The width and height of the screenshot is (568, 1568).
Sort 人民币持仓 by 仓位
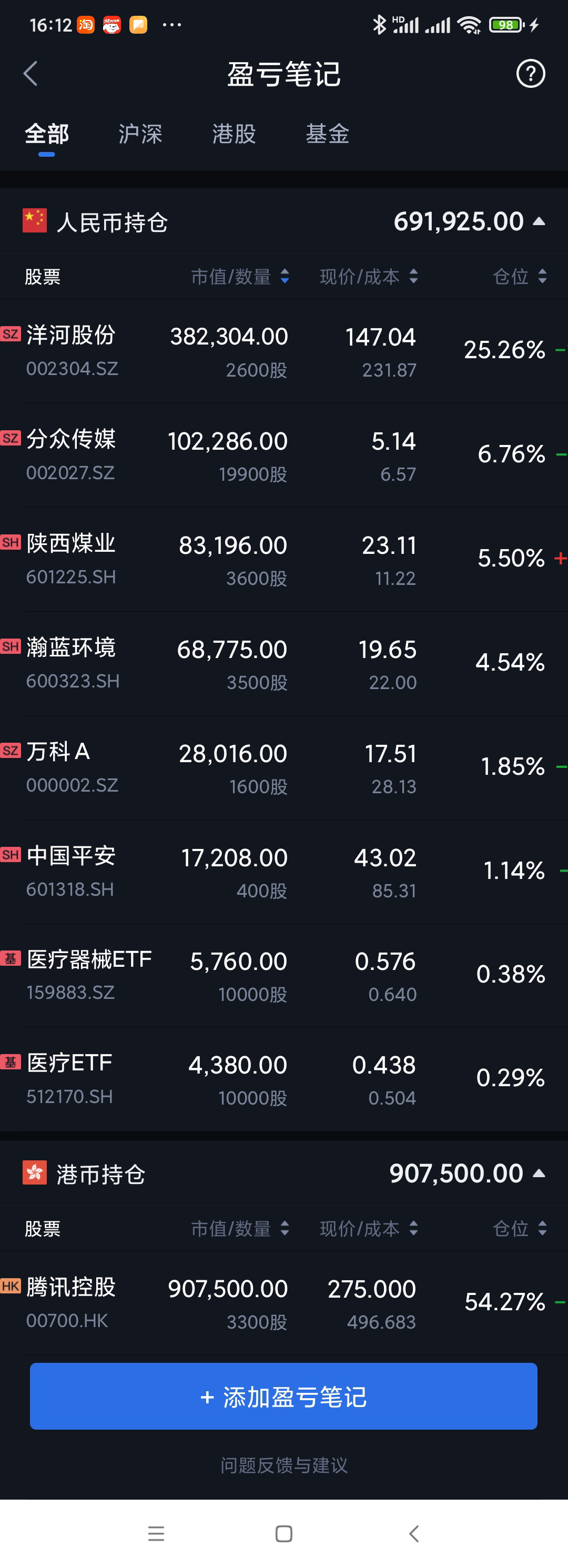click(x=519, y=277)
